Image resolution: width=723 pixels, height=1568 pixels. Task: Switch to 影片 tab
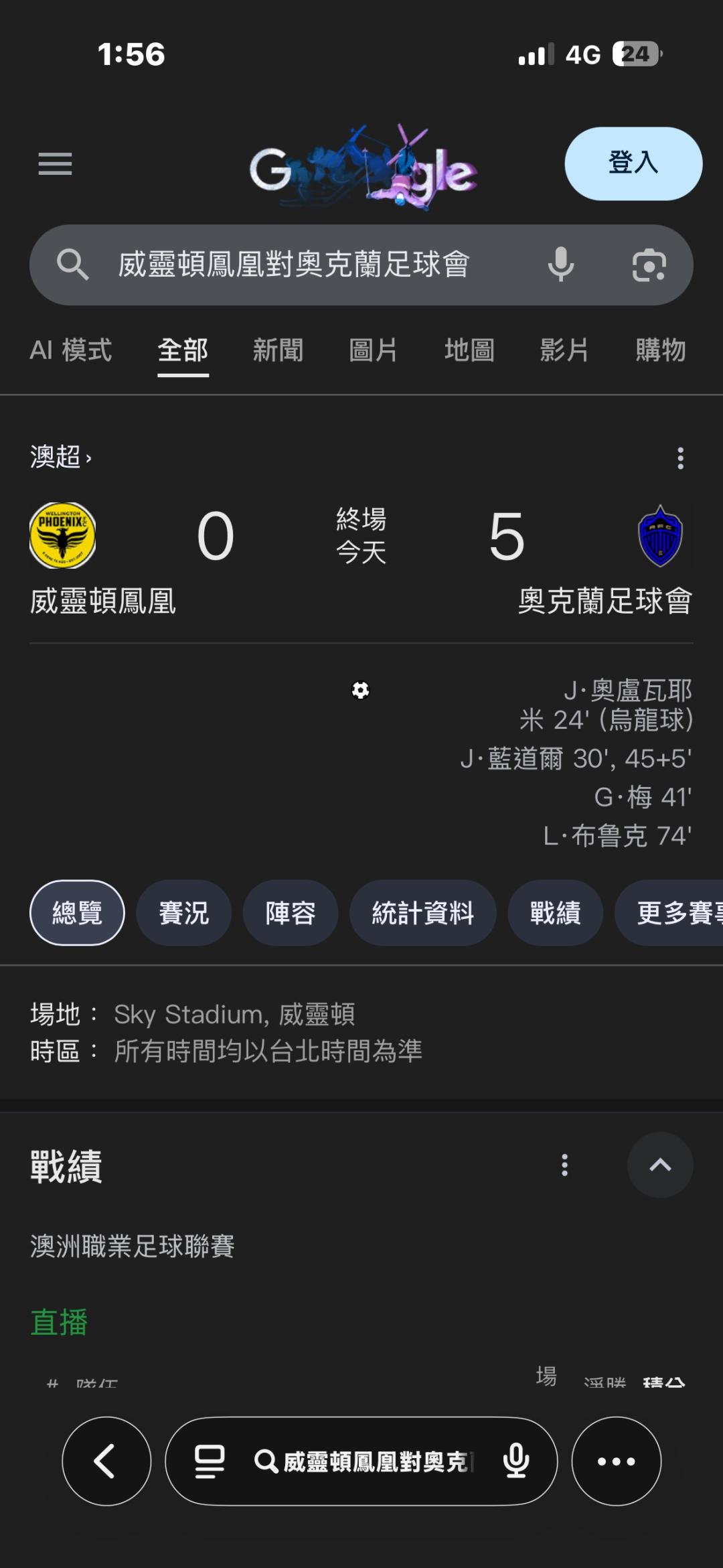(564, 350)
